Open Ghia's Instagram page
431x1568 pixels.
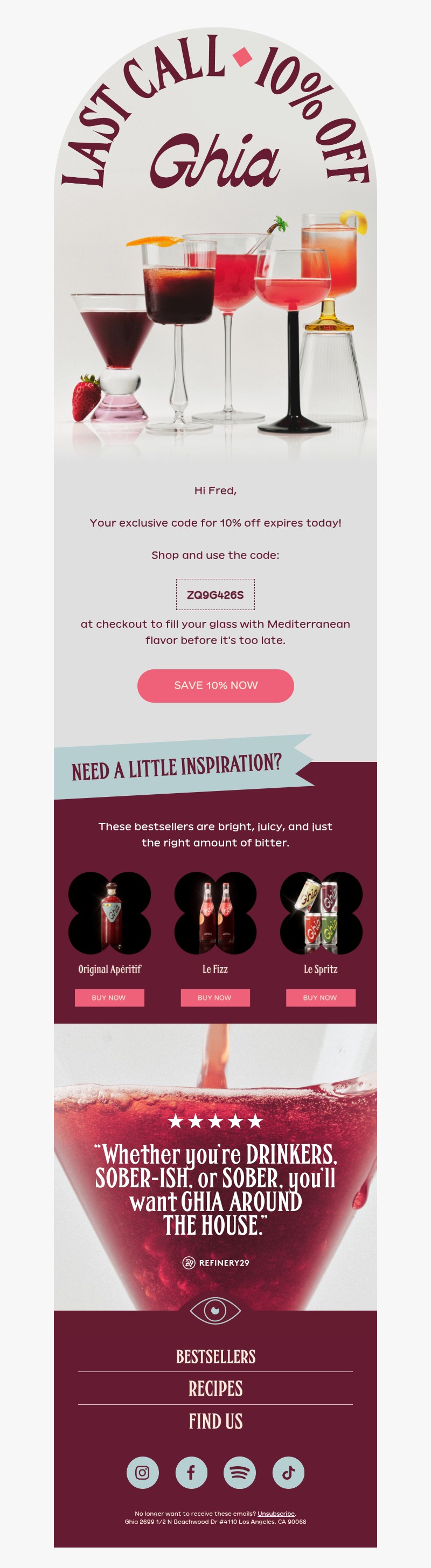click(142, 1473)
